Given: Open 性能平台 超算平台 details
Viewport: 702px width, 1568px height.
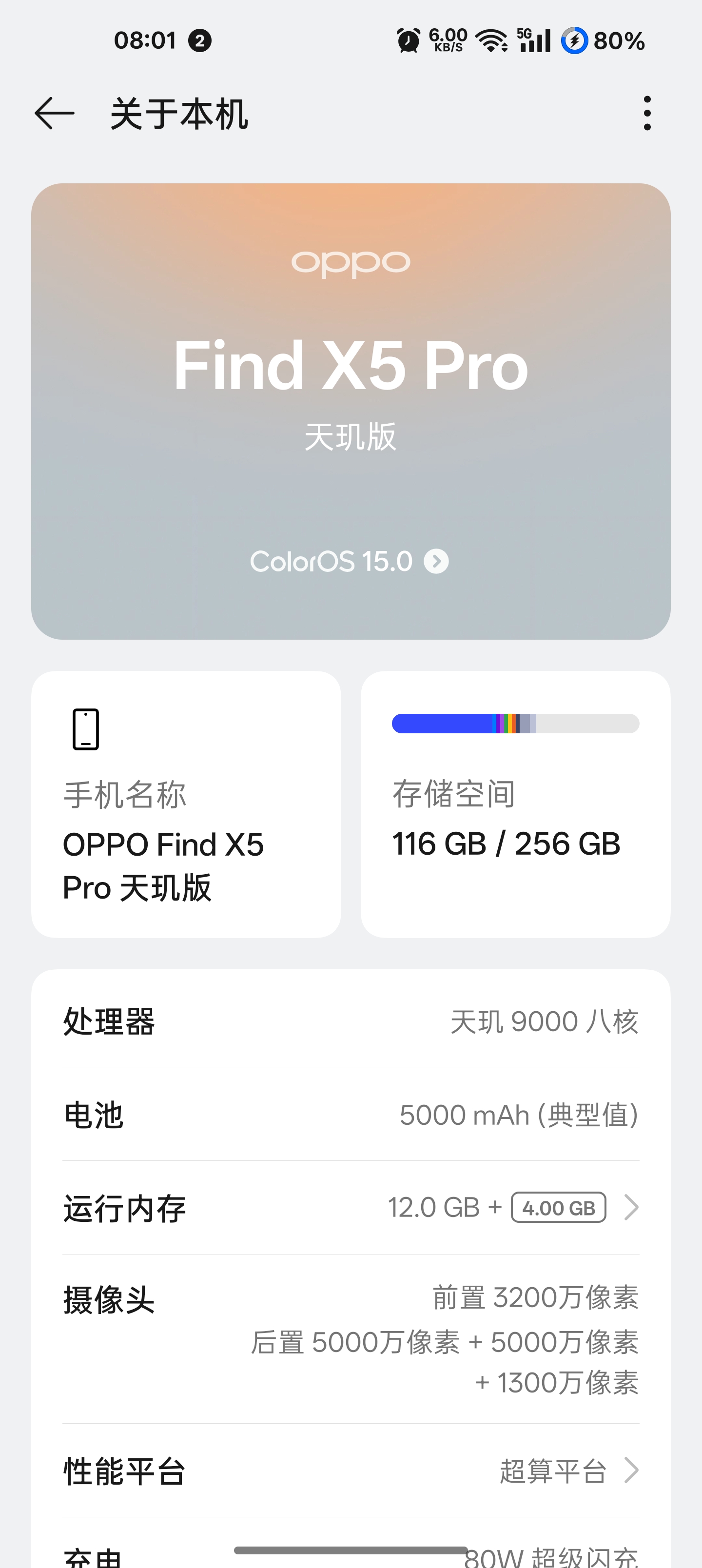Looking at the screenshot, I should 351,1470.
